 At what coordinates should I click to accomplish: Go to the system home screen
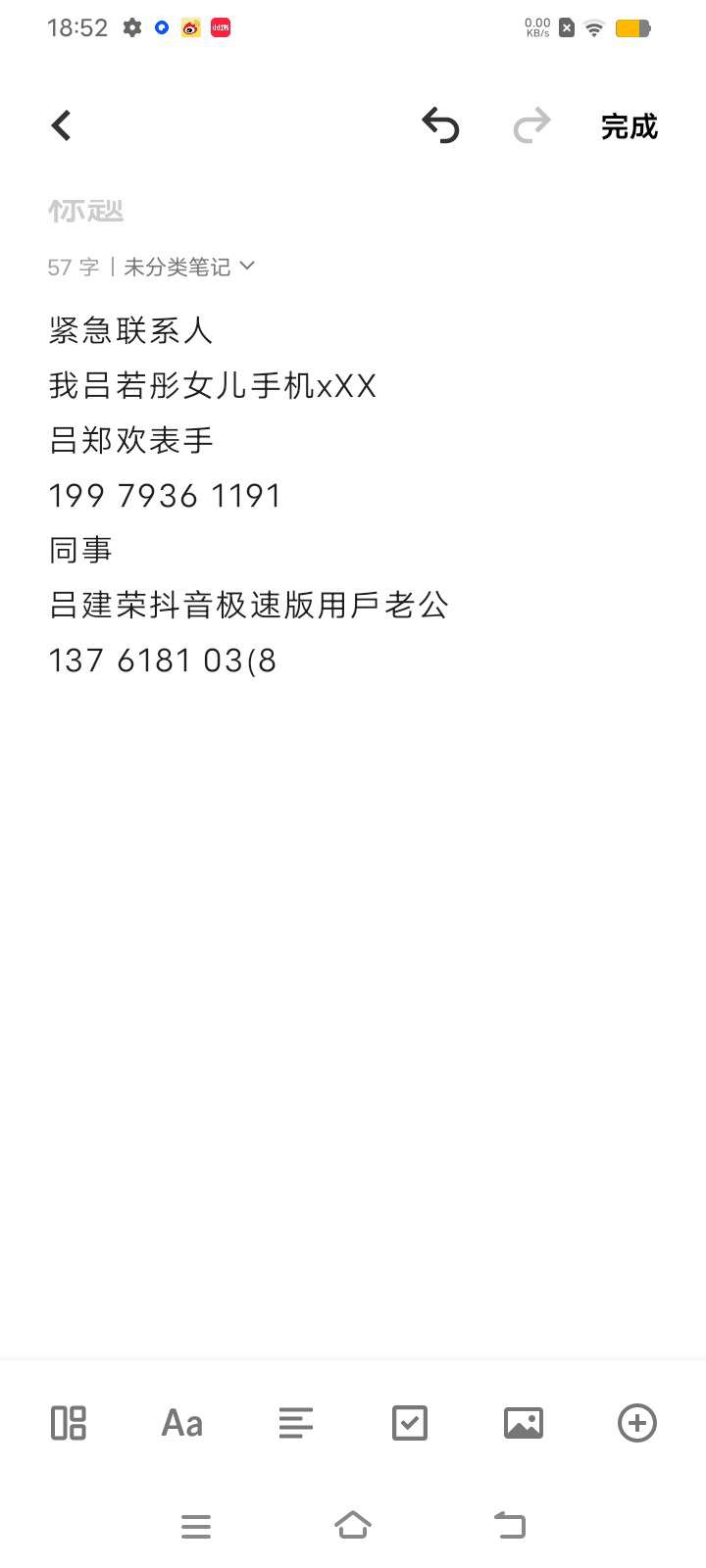point(353,1526)
